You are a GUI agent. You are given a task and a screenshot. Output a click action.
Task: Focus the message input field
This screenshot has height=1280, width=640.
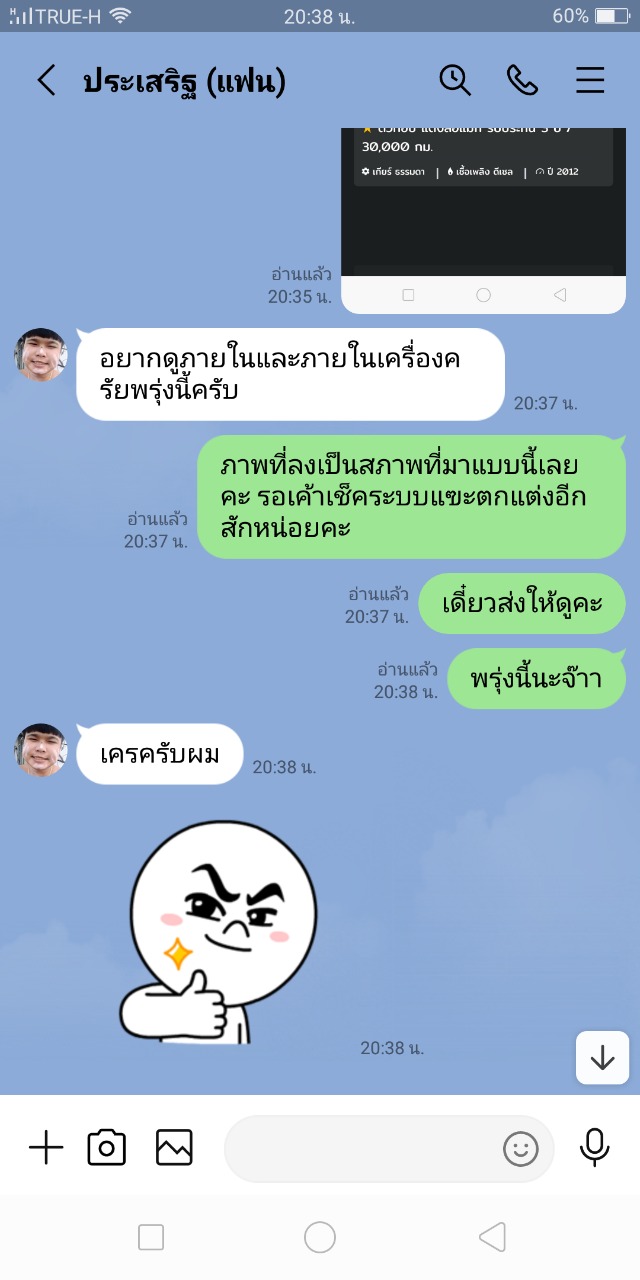360,1149
